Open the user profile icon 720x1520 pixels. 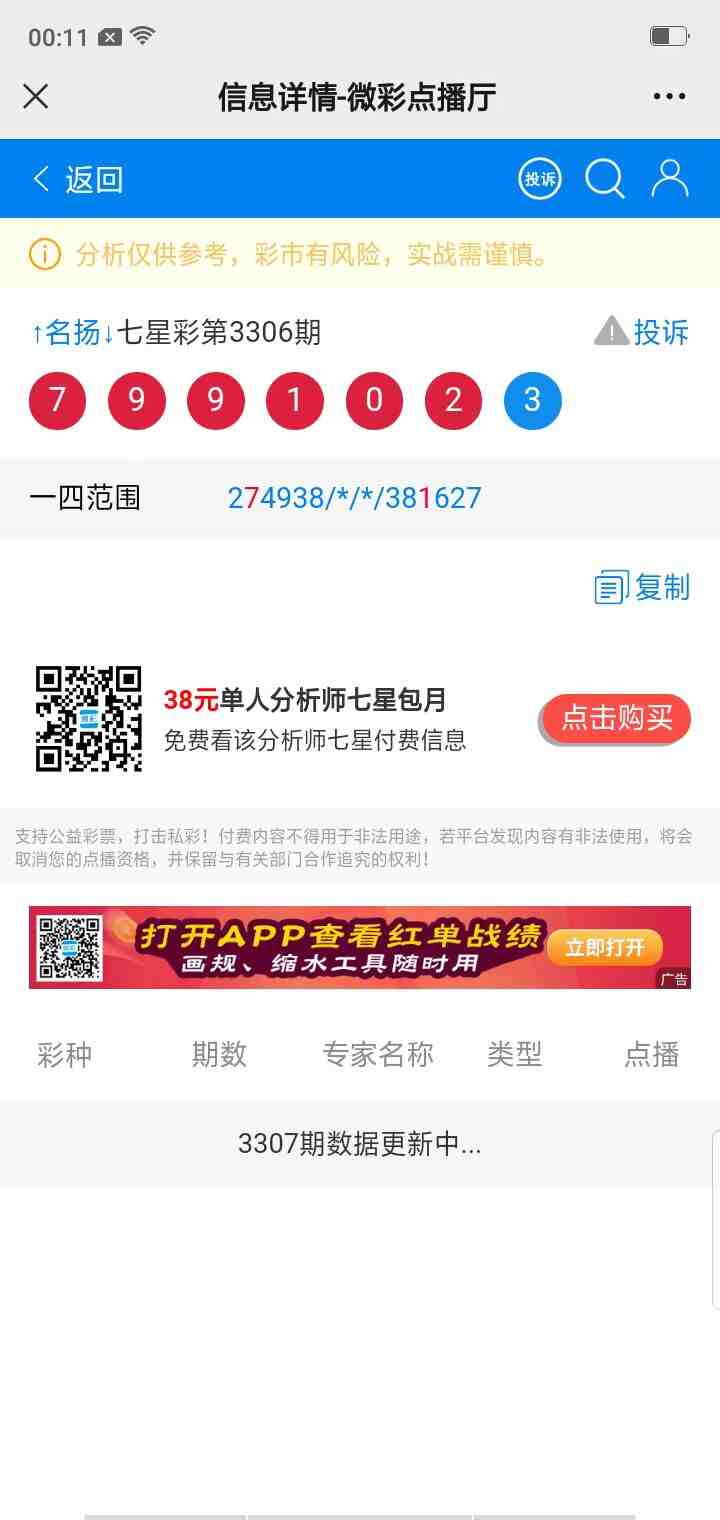(670, 179)
